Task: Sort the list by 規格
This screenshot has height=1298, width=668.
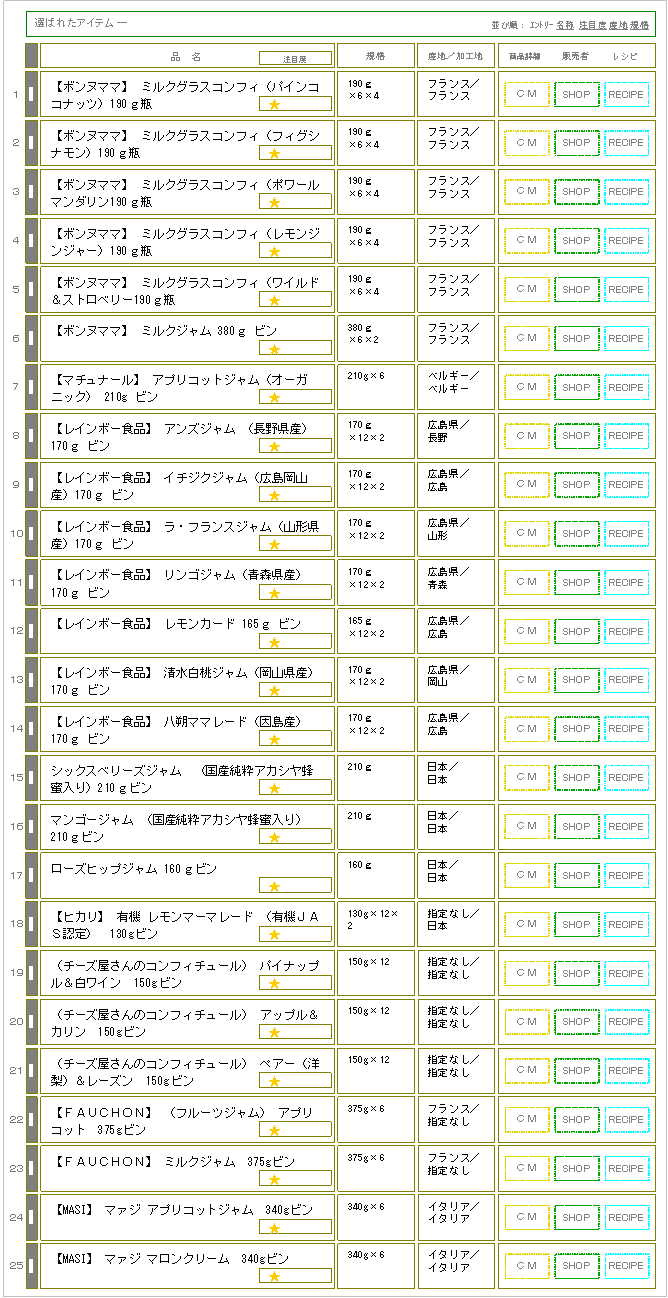Action: [639, 25]
